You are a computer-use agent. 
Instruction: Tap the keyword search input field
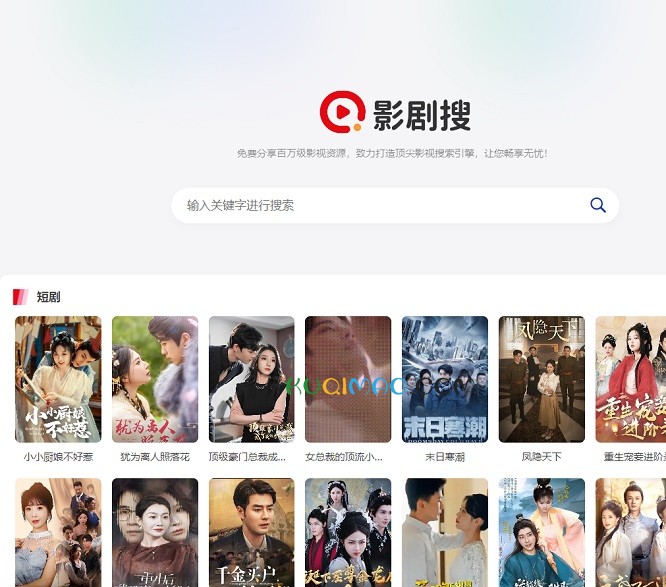tap(380, 205)
